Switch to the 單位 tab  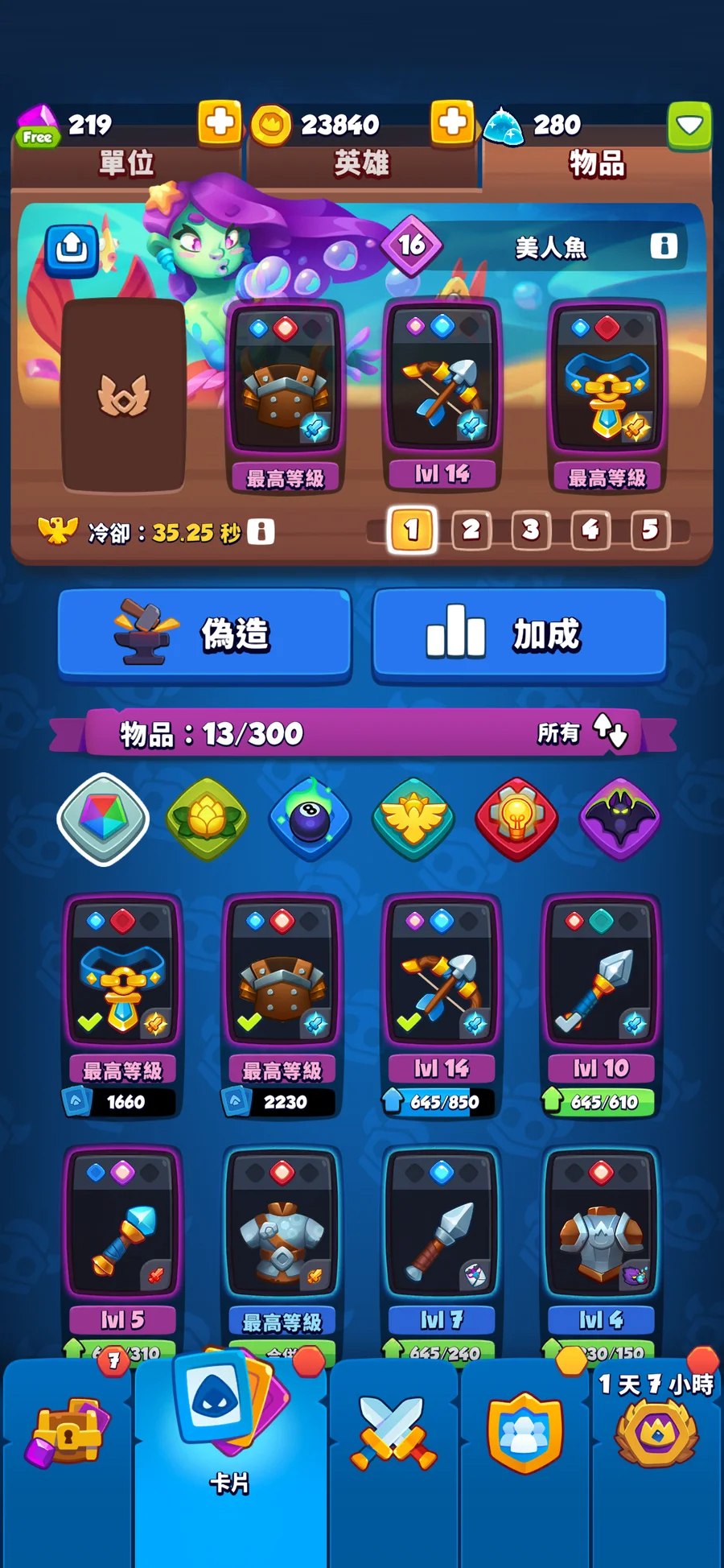tap(126, 164)
